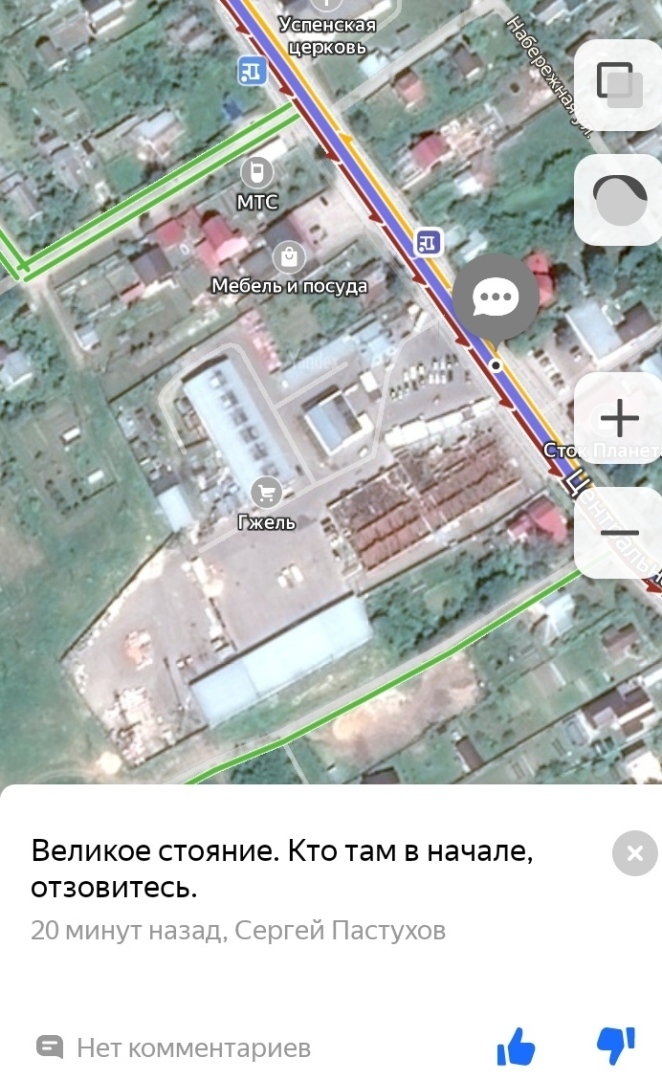Select the bus stop near Мебель и посуда
The image size is (662, 1080).
point(429,241)
